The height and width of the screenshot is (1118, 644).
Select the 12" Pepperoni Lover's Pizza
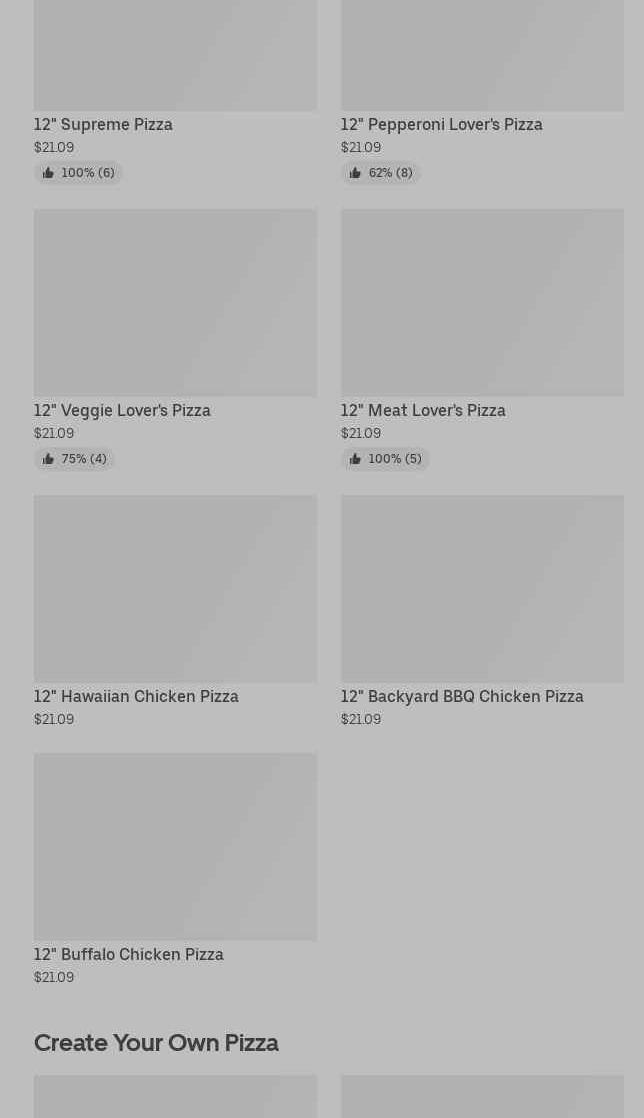(441, 124)
